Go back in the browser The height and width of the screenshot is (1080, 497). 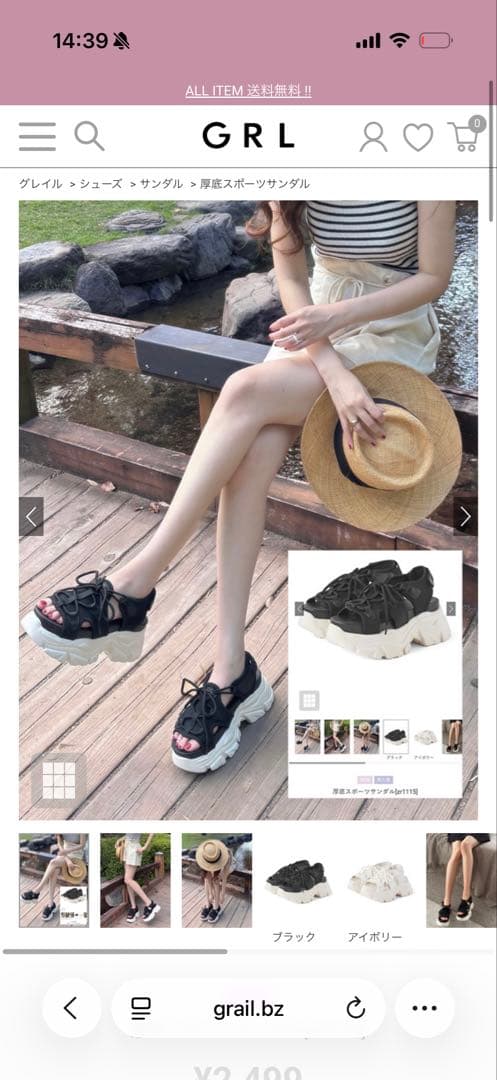click(x=72, y=1008)
